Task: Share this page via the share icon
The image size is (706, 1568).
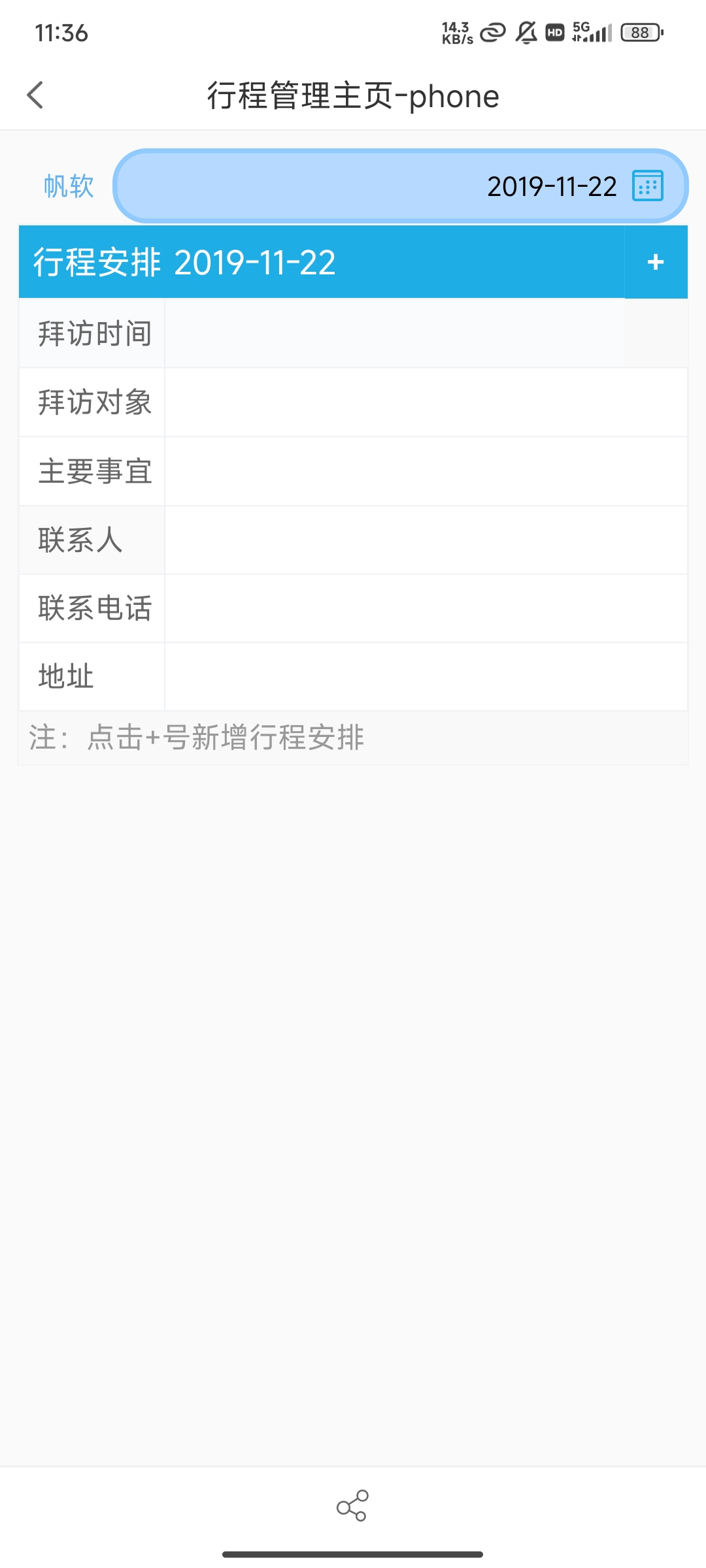Action: pyautogui.click(x=352, y=1505)
